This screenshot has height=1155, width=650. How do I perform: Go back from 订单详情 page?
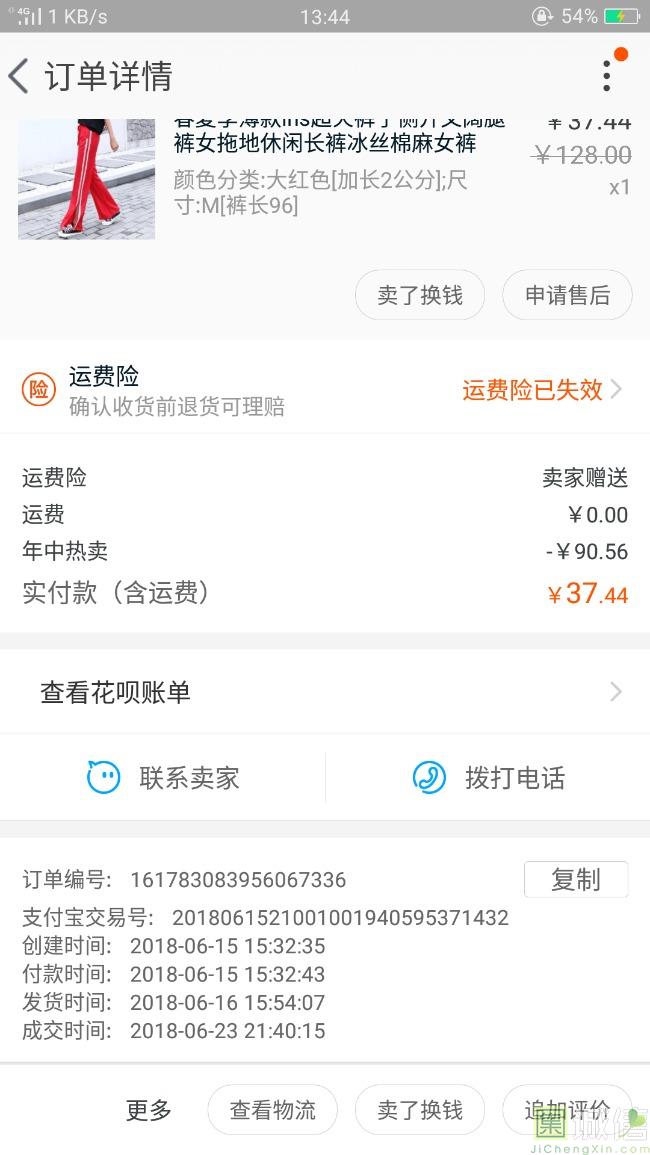(20, 76)
